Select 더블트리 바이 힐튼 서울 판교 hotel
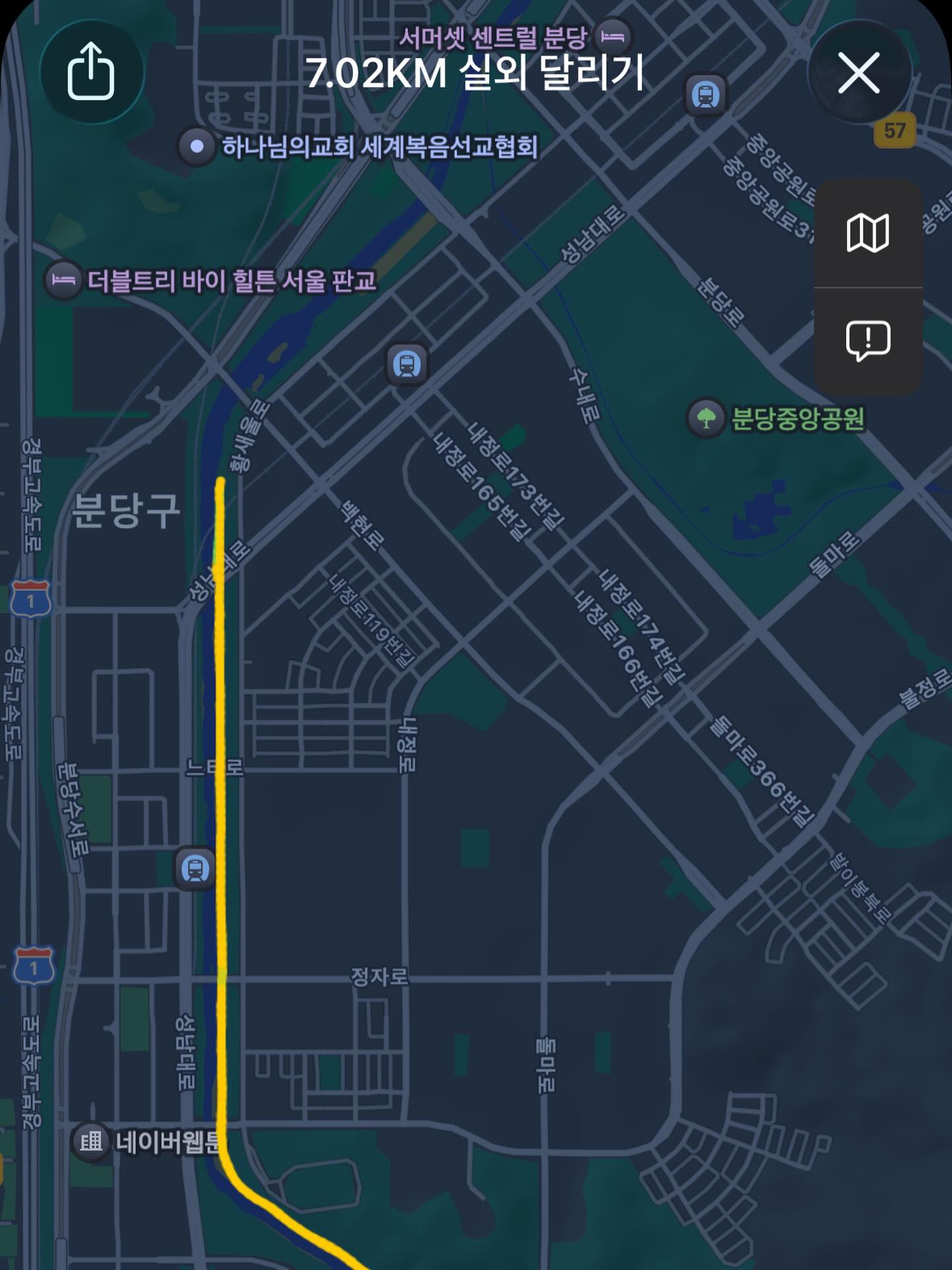Image resolution: width=952 pixels, height=1270 pixels. click(63, 280)
